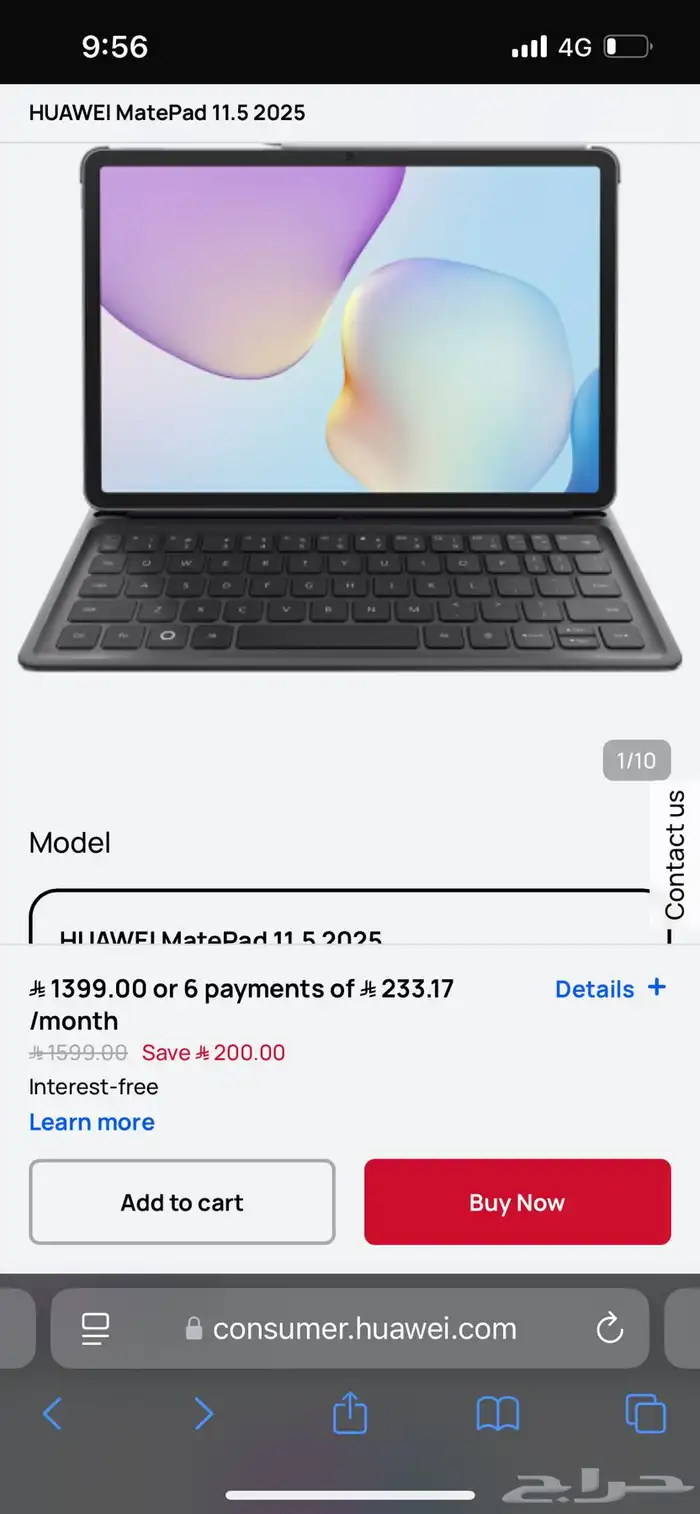Go forward in browser history
700x1514 pixels.
(203, 1413)
